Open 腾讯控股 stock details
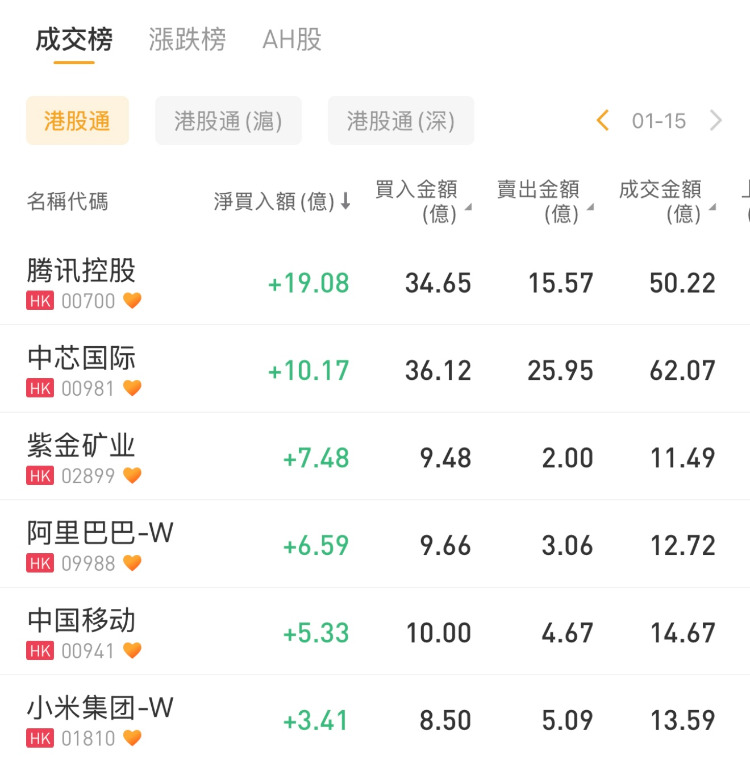This screenshot has height=759, width=750. 82,282
